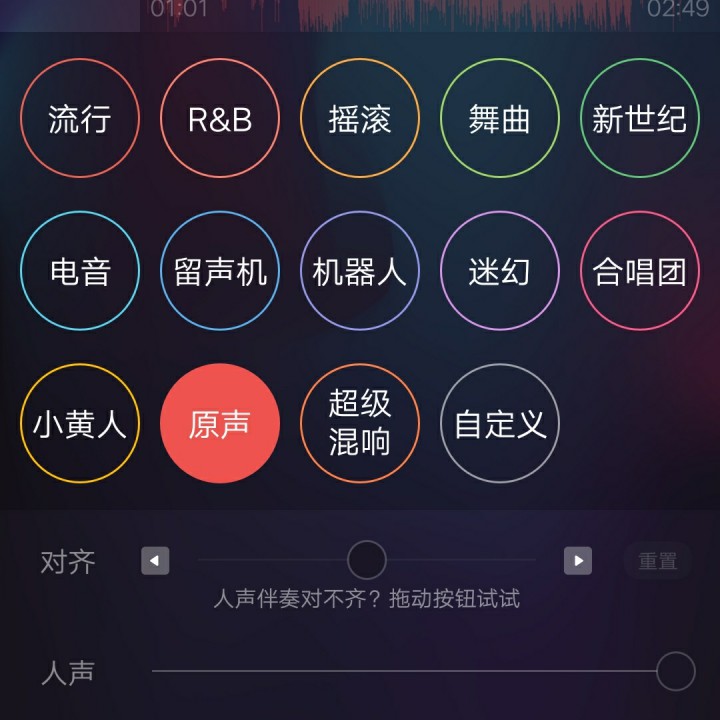Screen dimensions: 720x720
Task: Select the 机器人 voice effect
Action: click(360, 271)
